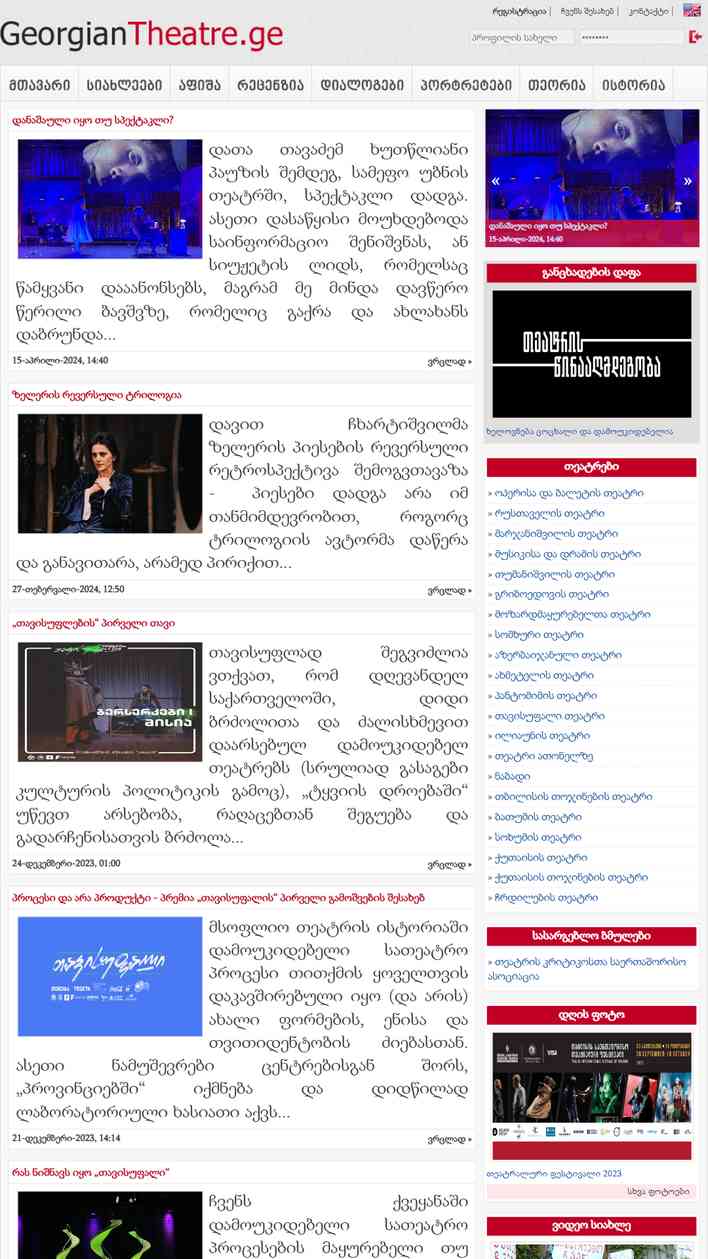Focus the profile name input field
Screen dimensions: 708x1259
pyautogui.click(x=521, y=37)
